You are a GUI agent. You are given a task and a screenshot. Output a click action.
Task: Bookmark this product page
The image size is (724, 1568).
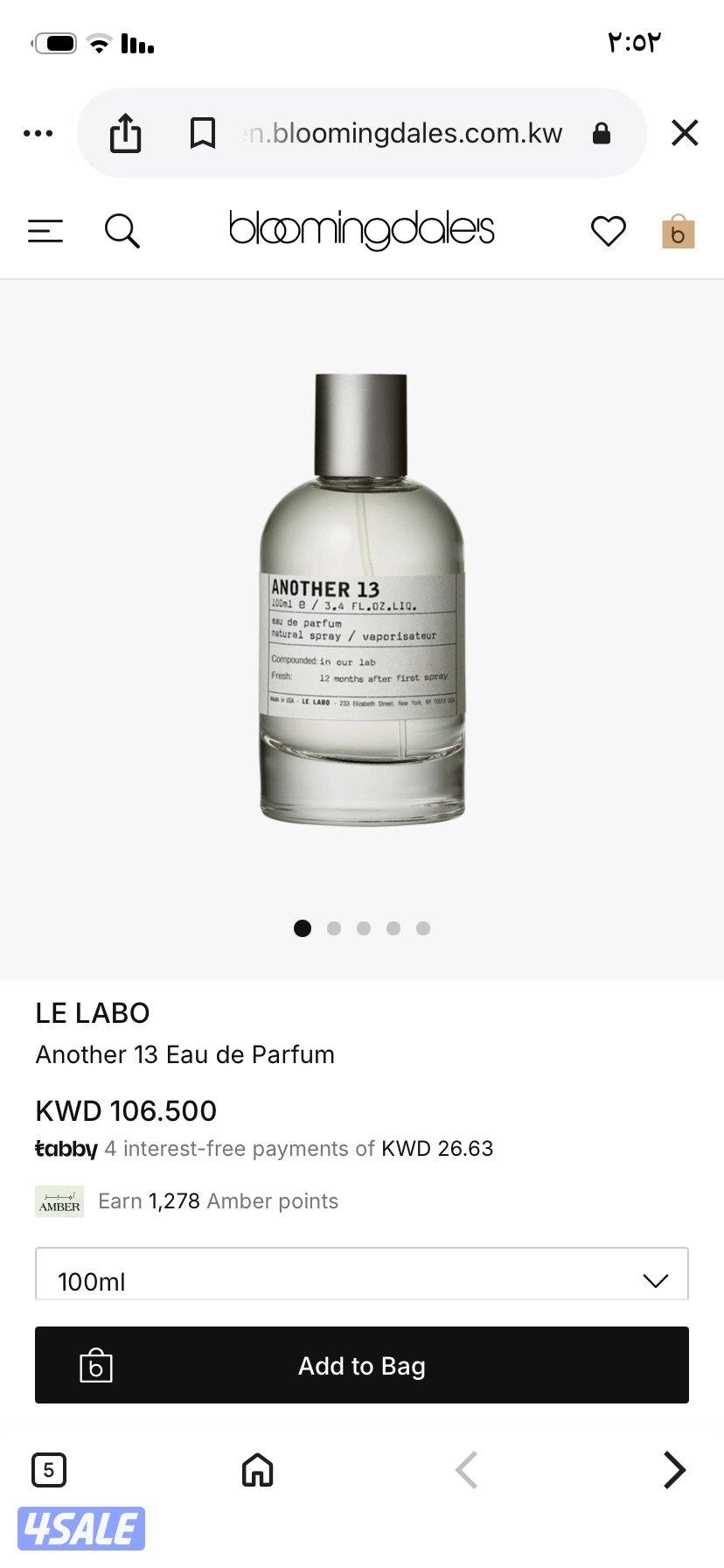click(x=203, y=133)
